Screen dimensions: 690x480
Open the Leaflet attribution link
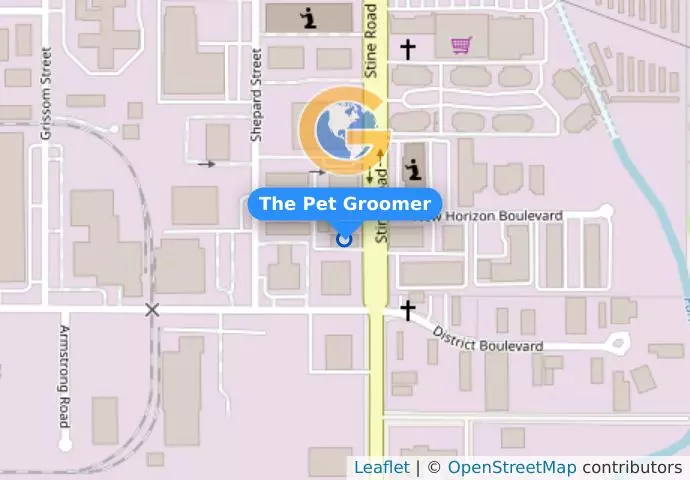click(x=381, y=467)
